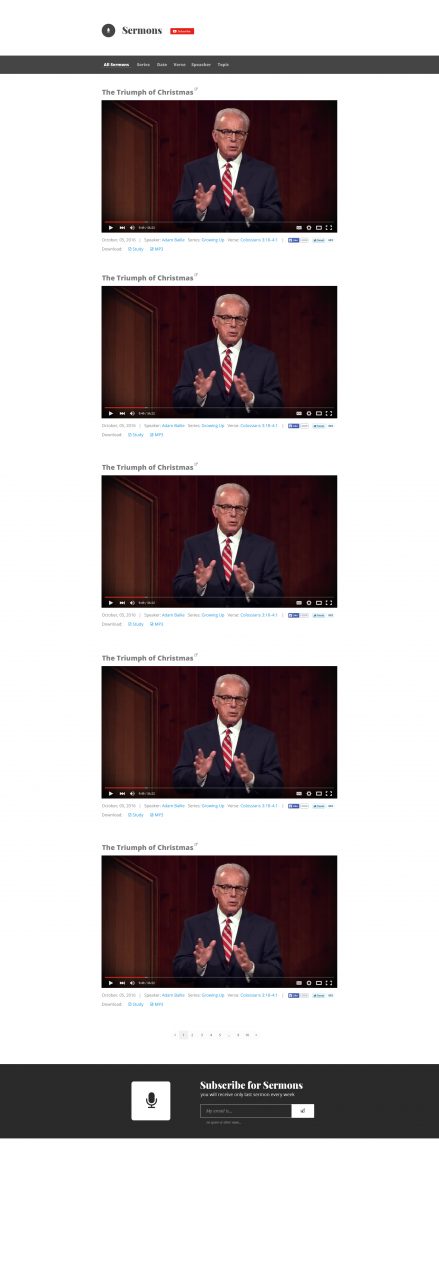This screenshot has width=439, height=1280.
Task: Switch to the Series tab
Action: click(143, 64)
